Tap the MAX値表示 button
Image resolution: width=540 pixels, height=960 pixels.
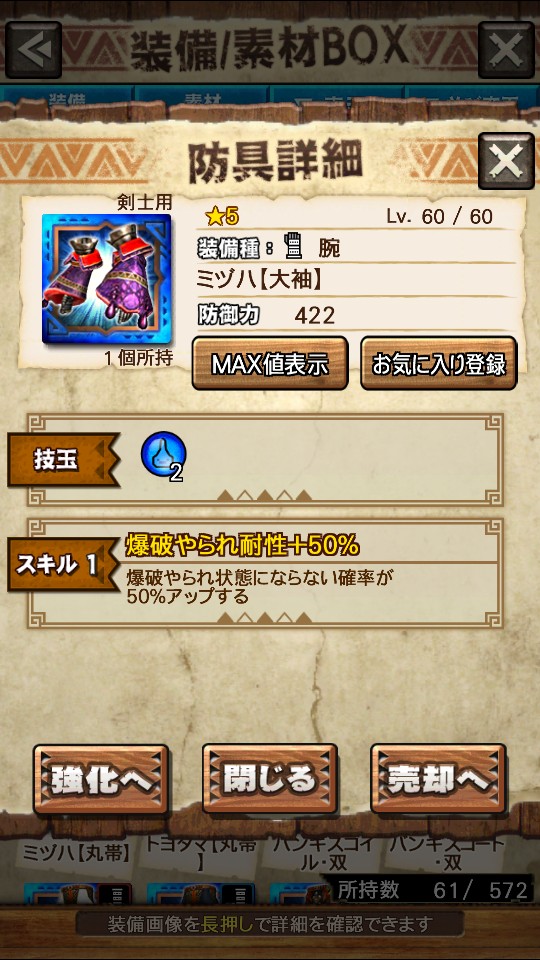(x=270, y=364)
